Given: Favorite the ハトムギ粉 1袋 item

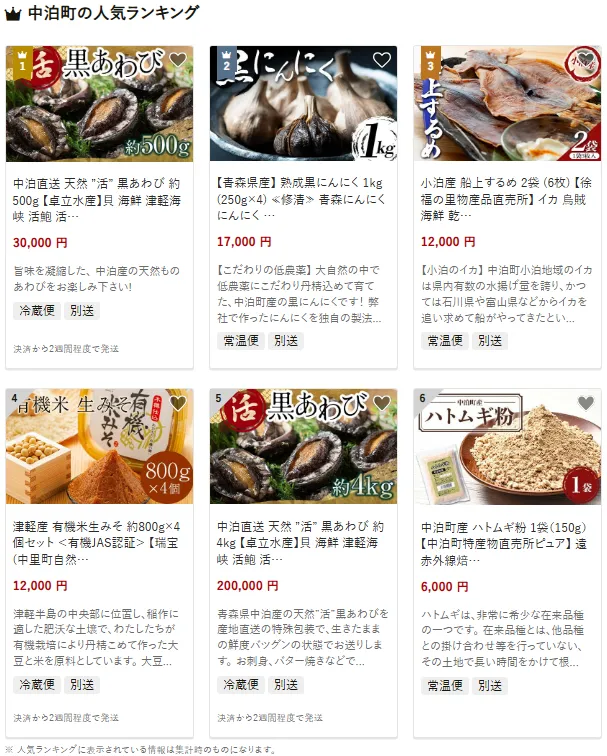Looking at the screenshot, I should (x=585, y=403).
